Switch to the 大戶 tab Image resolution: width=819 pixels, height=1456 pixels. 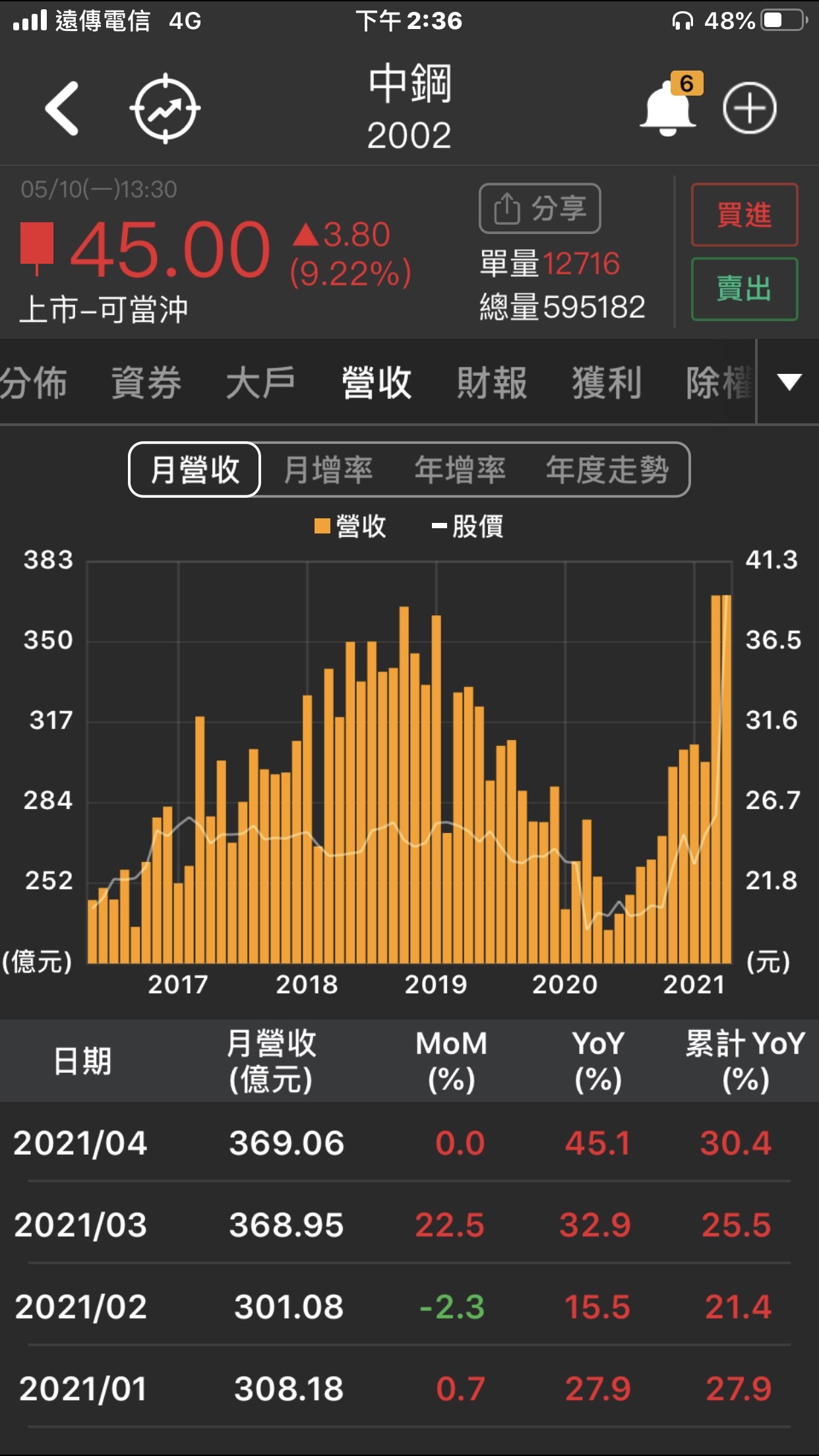tap(260, 382)
